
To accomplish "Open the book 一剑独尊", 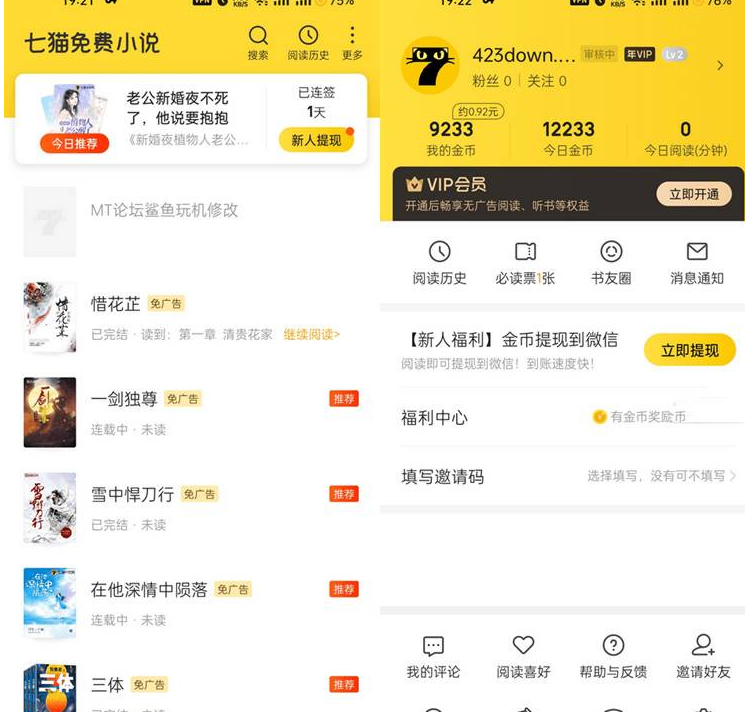I will pos(124,399).
